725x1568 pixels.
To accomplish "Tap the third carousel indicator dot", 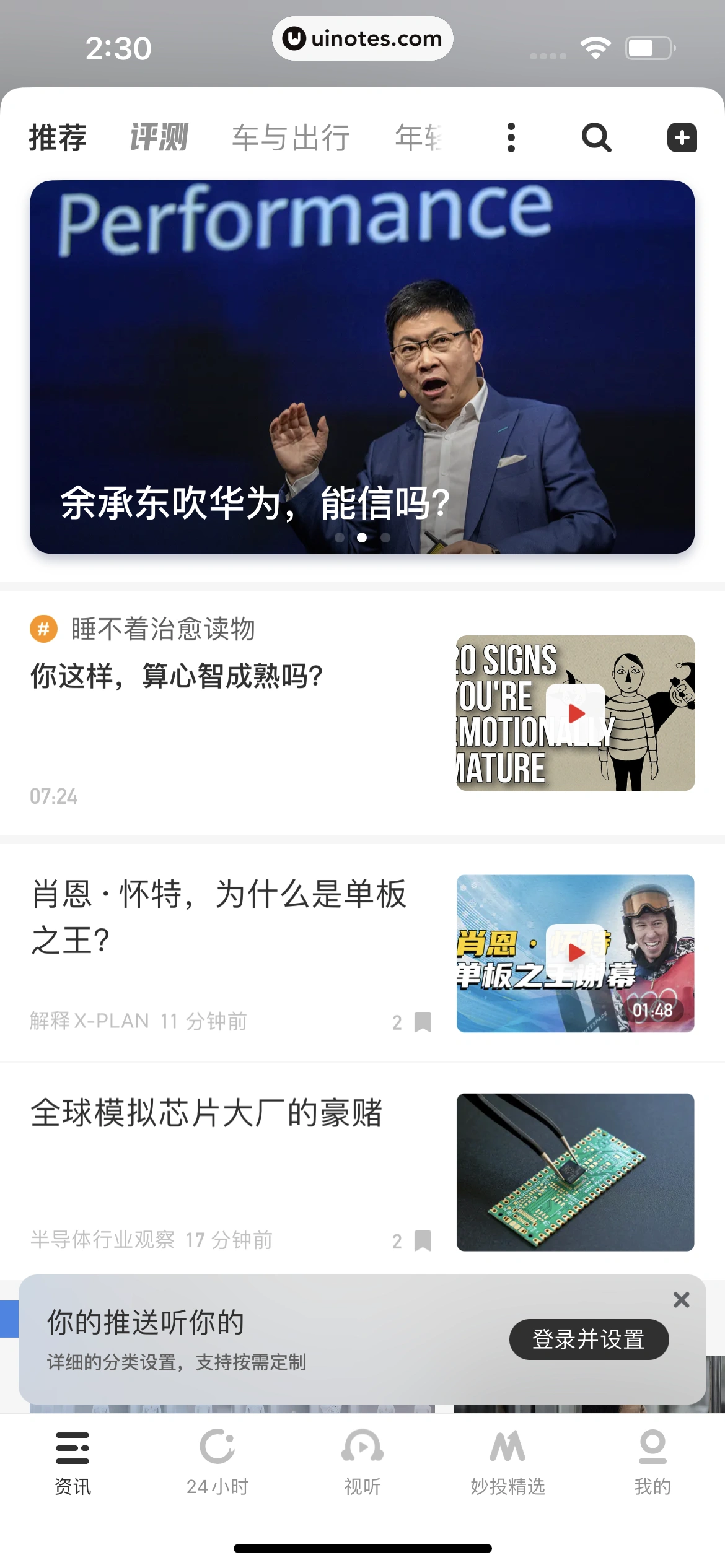I will (x=385, y=538).
